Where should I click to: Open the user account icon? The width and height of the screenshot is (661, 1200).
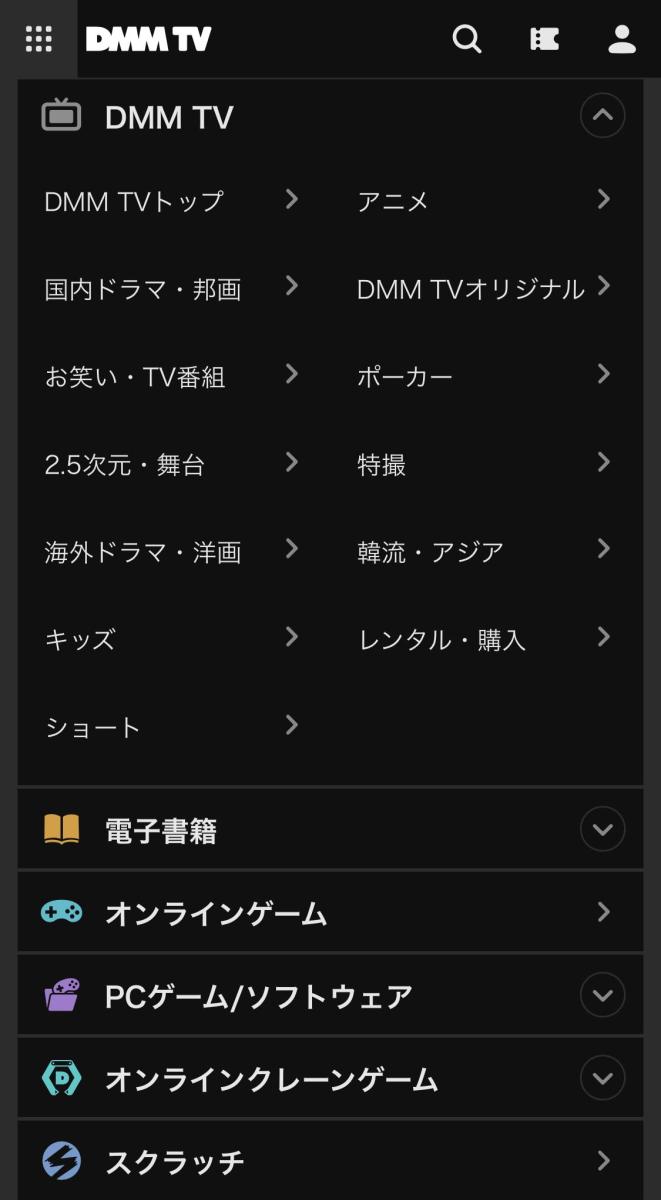pos(622,39)
